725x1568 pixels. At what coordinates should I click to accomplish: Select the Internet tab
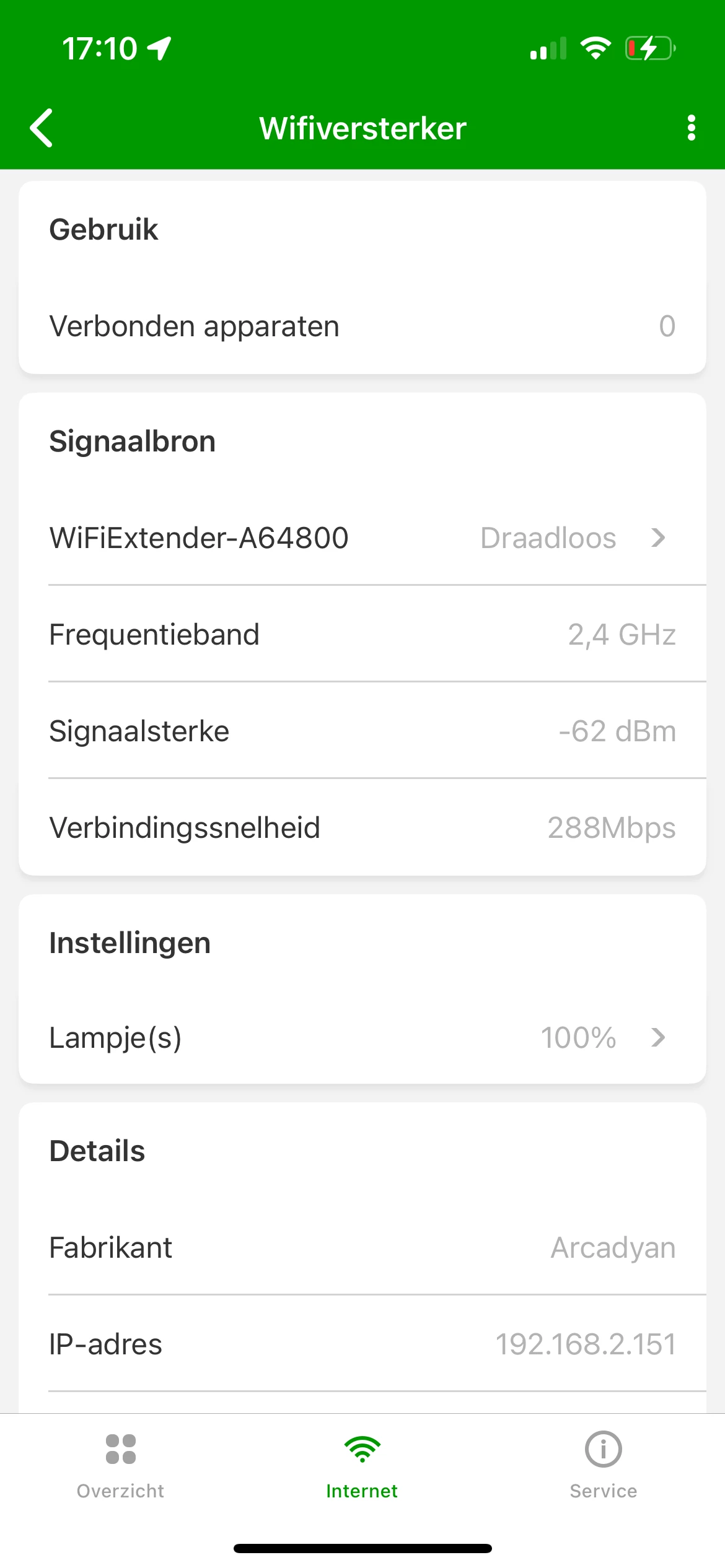point(362,1465)
